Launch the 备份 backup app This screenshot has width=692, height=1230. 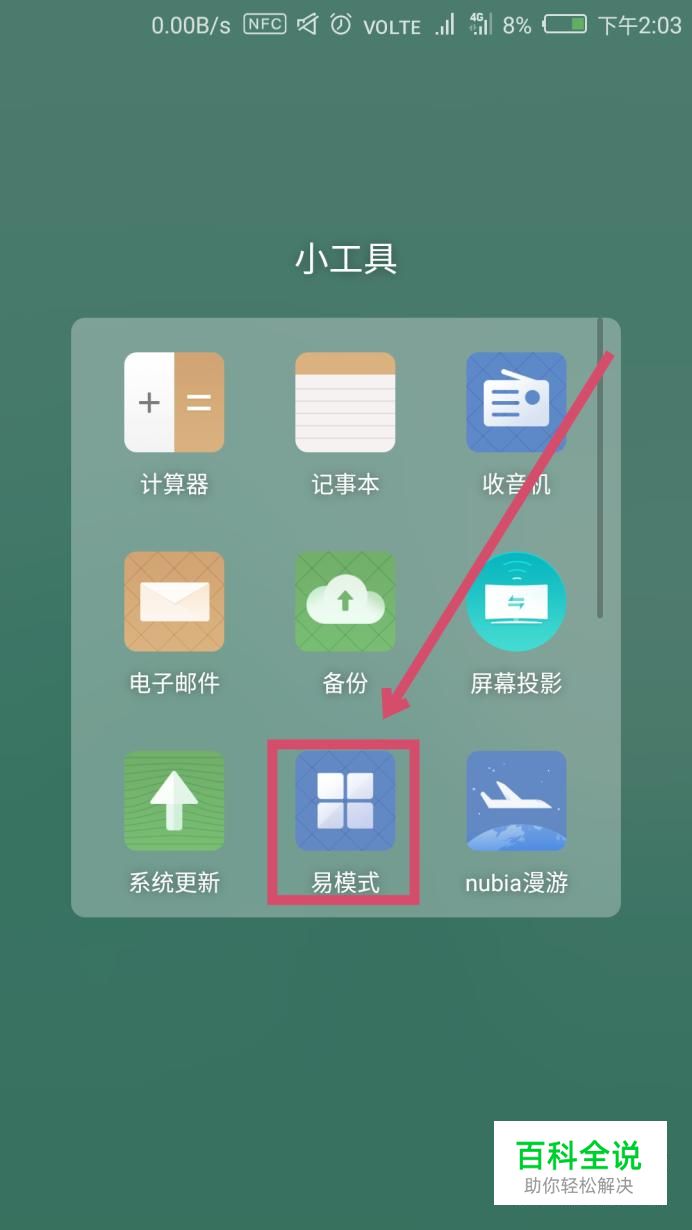[345, 602]
